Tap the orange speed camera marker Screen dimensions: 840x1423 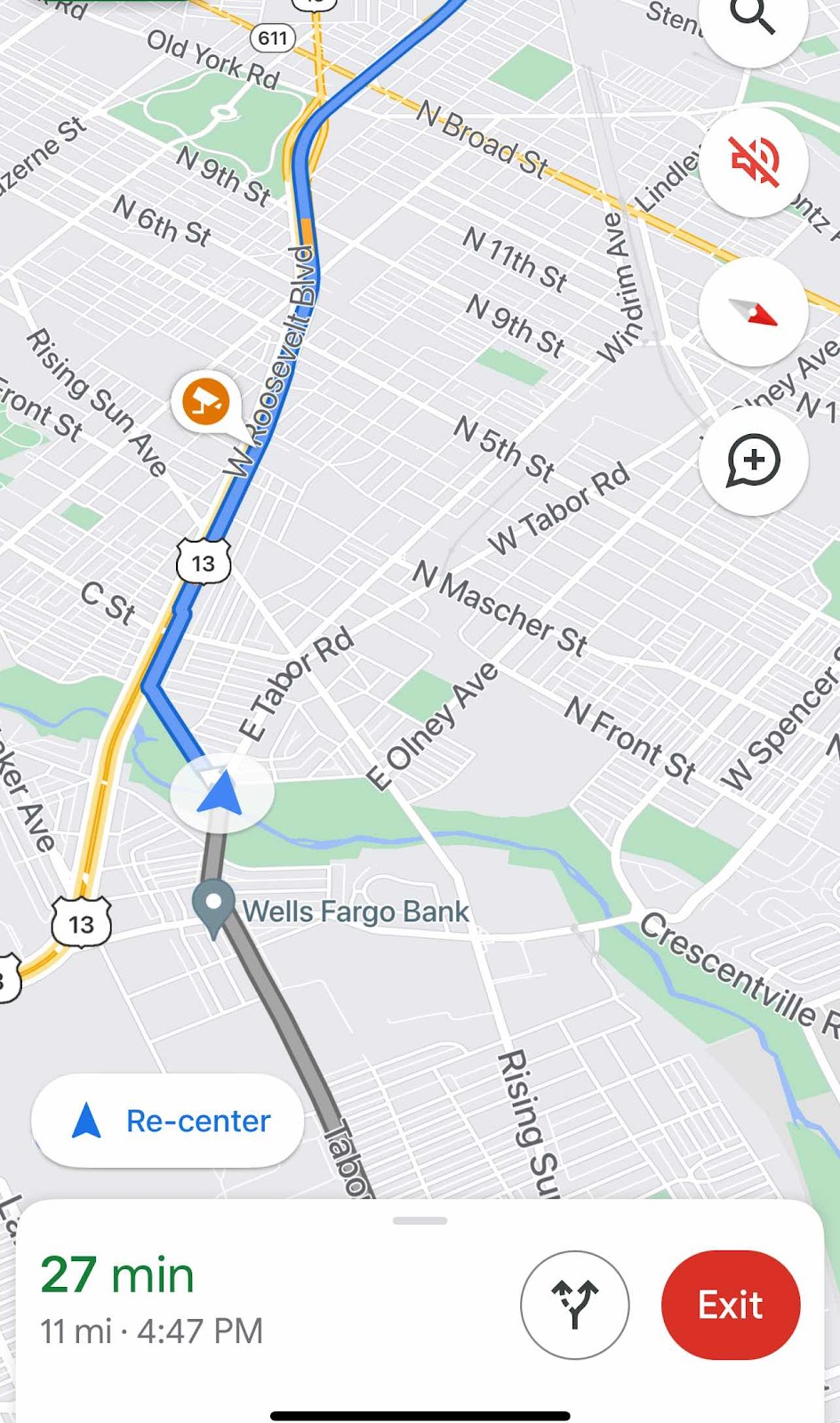pos(205,403)
